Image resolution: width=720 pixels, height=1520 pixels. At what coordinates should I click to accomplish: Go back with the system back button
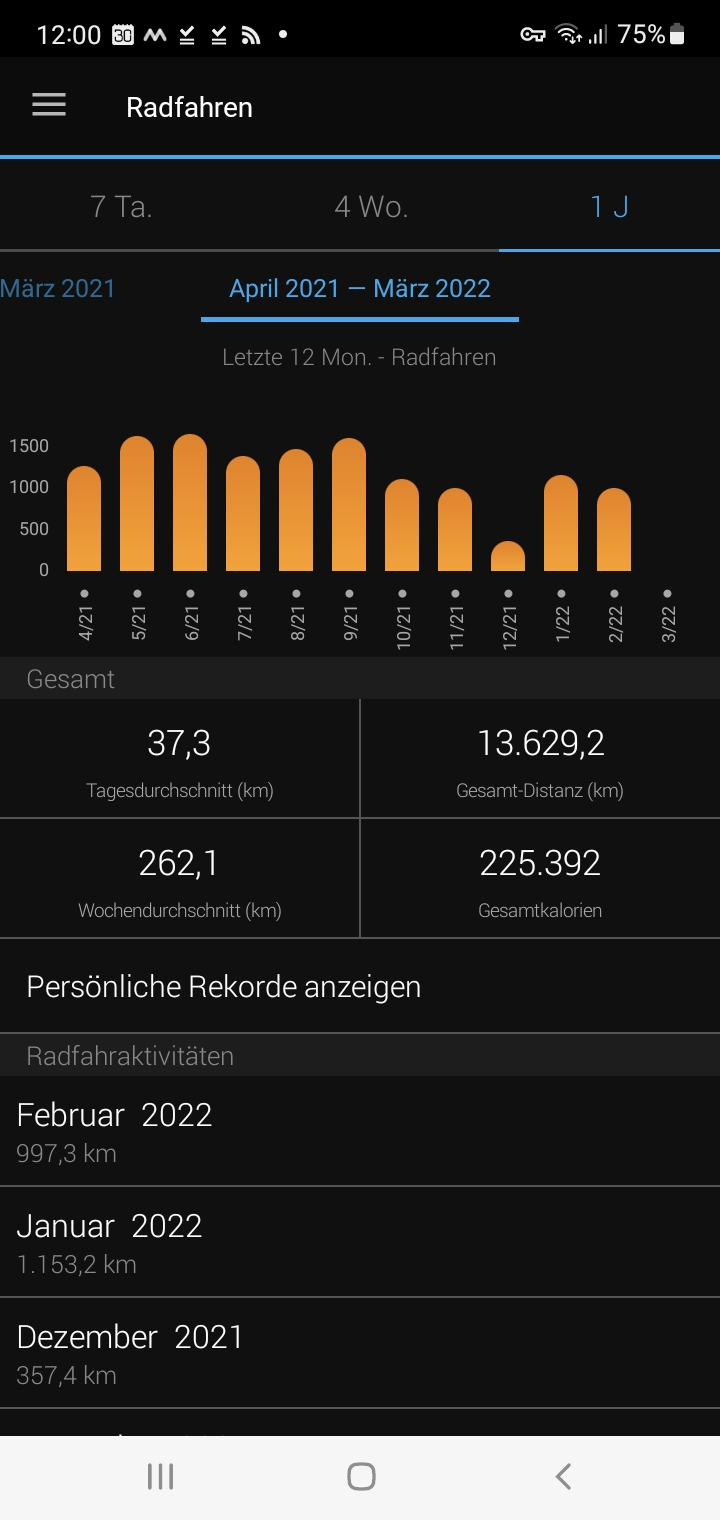point(563,1476)
